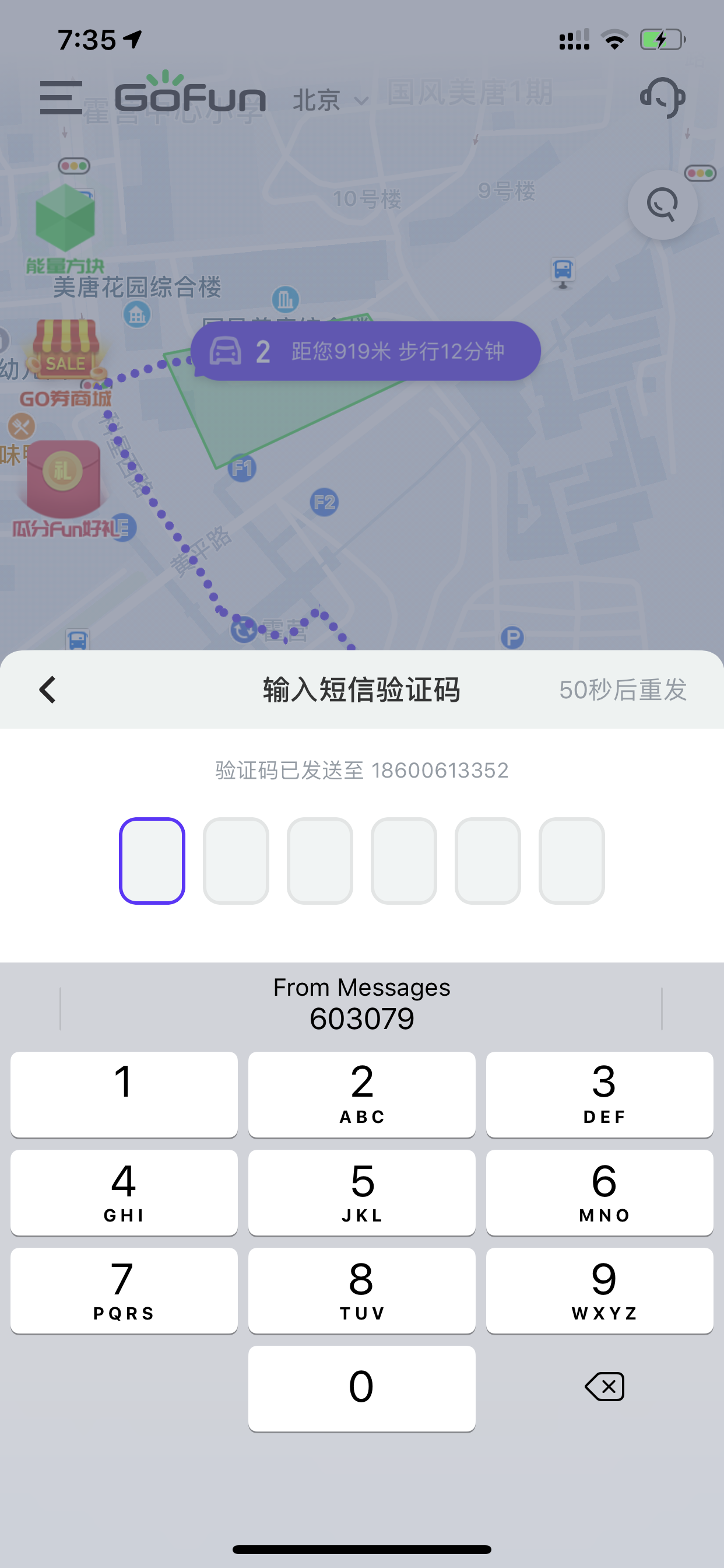Type digit 7 on the keypad

coord(124,1290)
